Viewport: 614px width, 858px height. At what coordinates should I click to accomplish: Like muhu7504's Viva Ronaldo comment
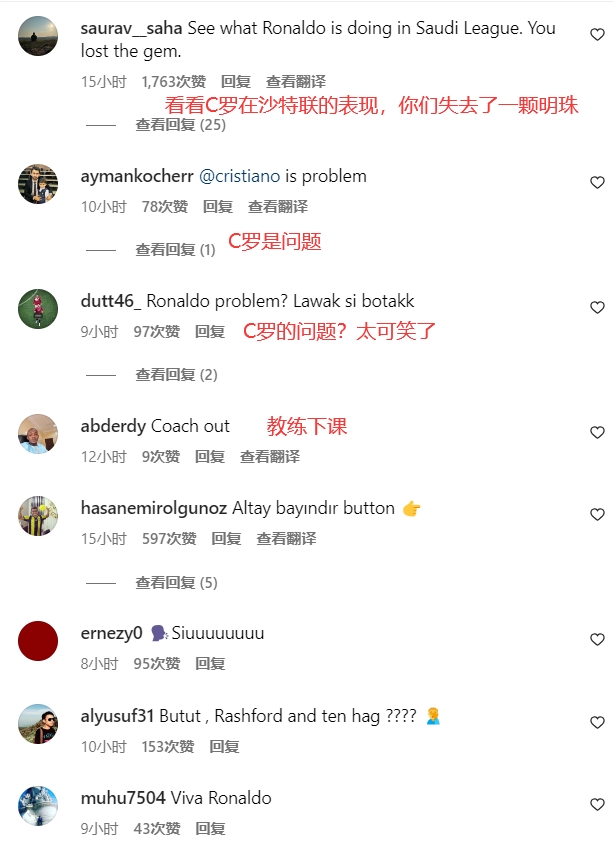597,805
